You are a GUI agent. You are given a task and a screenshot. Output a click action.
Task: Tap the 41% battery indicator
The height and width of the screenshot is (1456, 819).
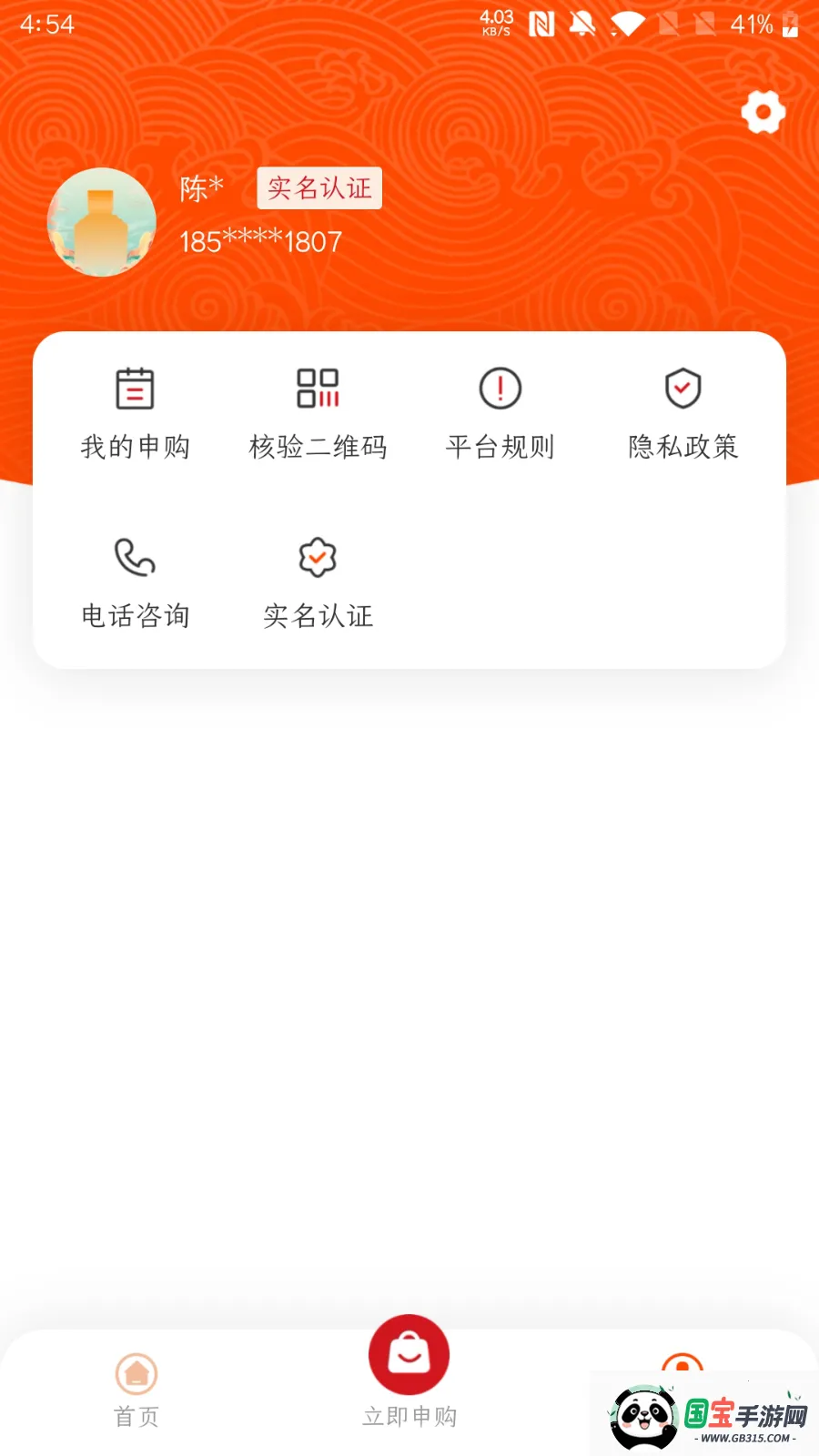tap(750, 25)
